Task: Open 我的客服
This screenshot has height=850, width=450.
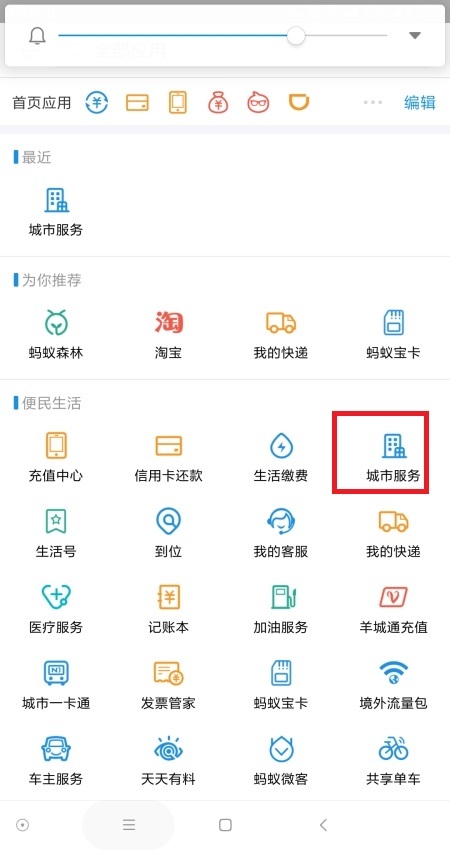Action: click(x=281, y=533)
